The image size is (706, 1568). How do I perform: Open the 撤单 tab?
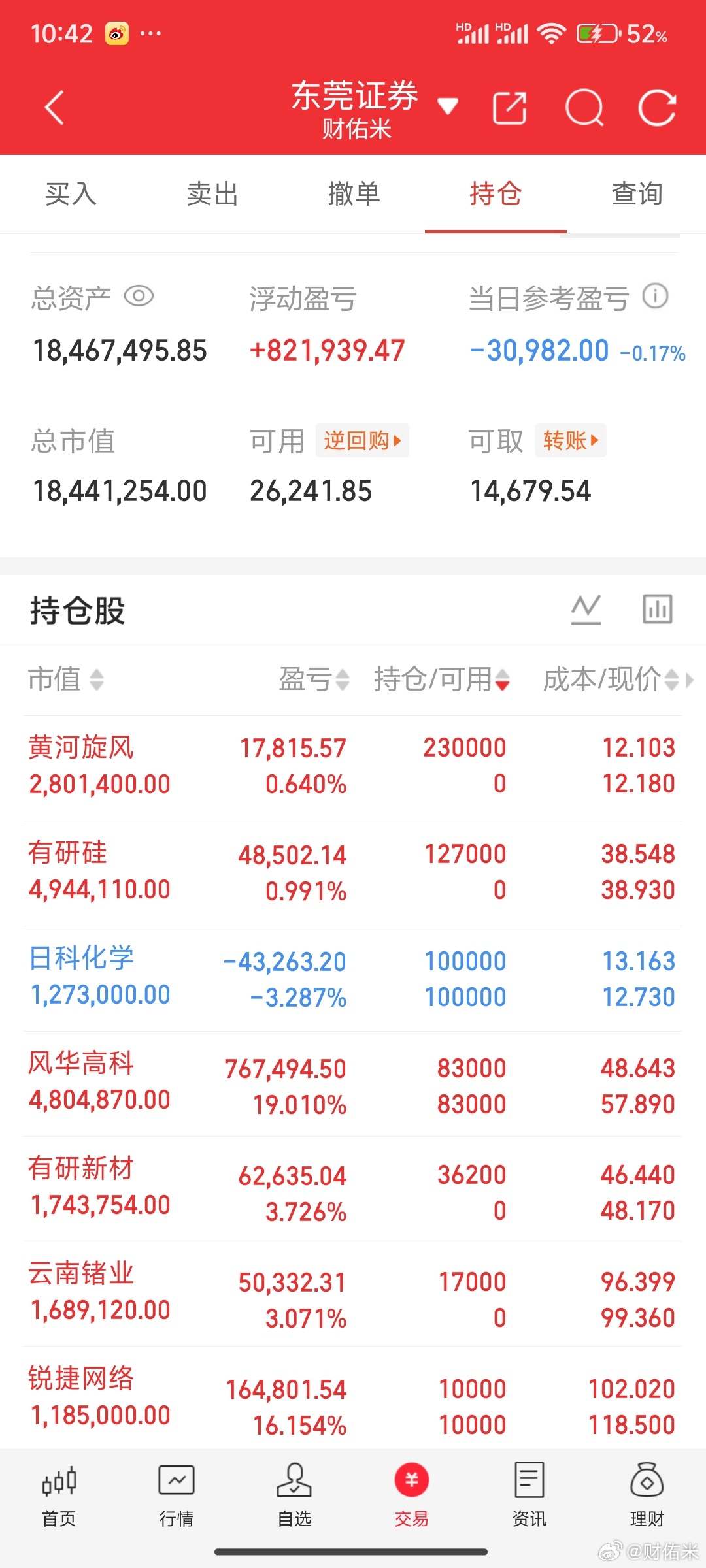(354, 194)
